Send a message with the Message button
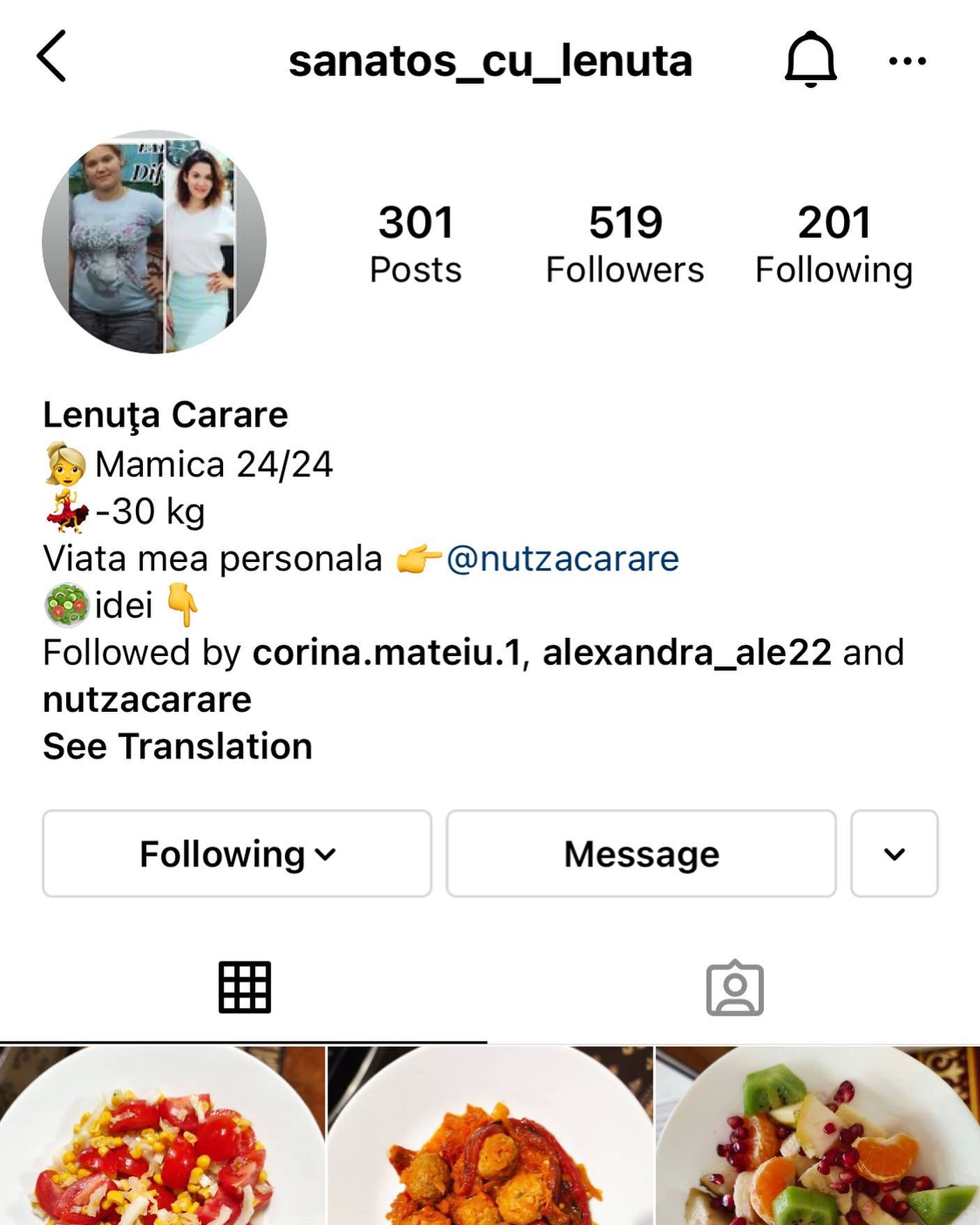This screenshot has width=980, height=1225. click(641, 853)
